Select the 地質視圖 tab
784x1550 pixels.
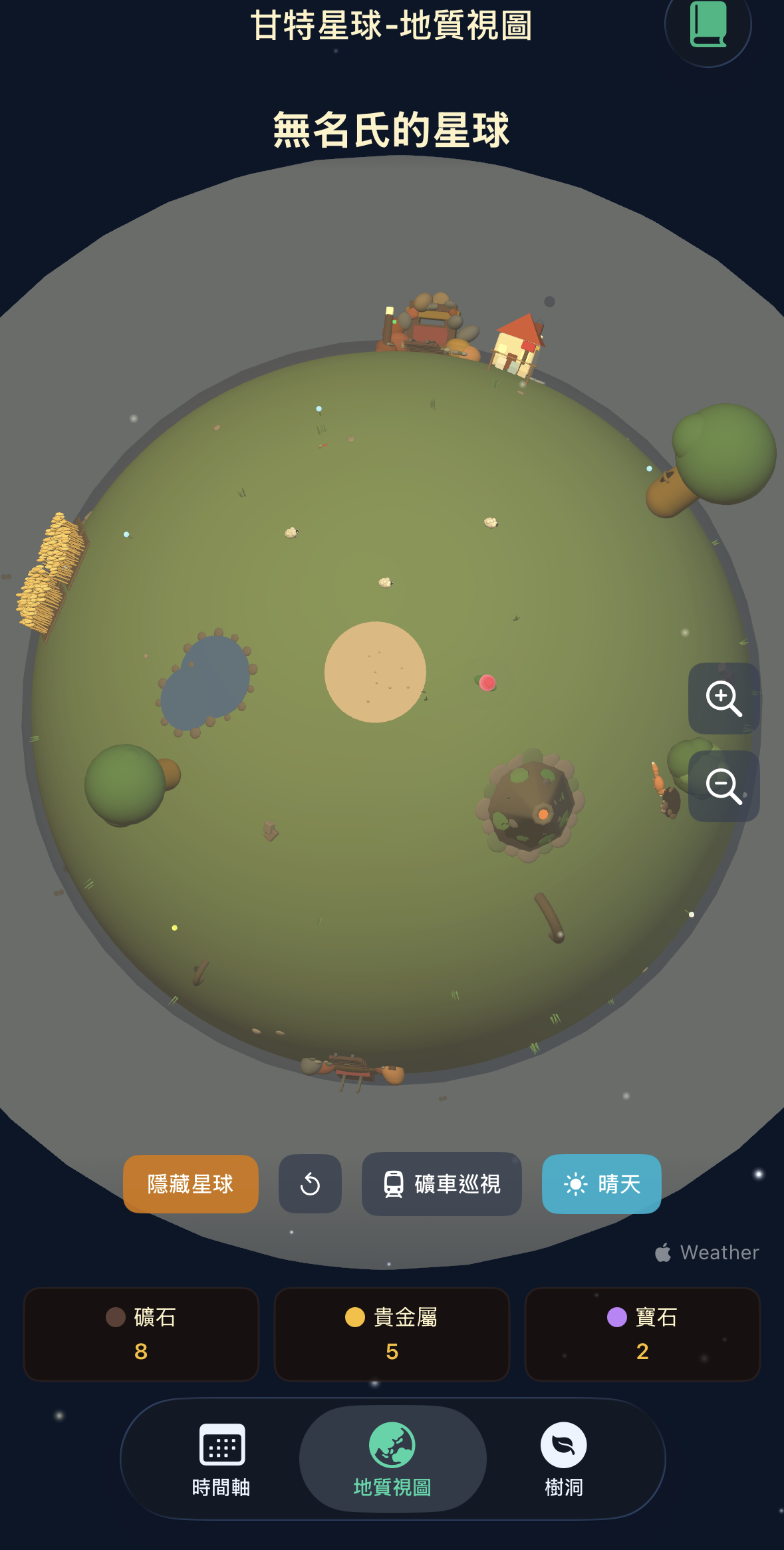[x=392, y=1460]
